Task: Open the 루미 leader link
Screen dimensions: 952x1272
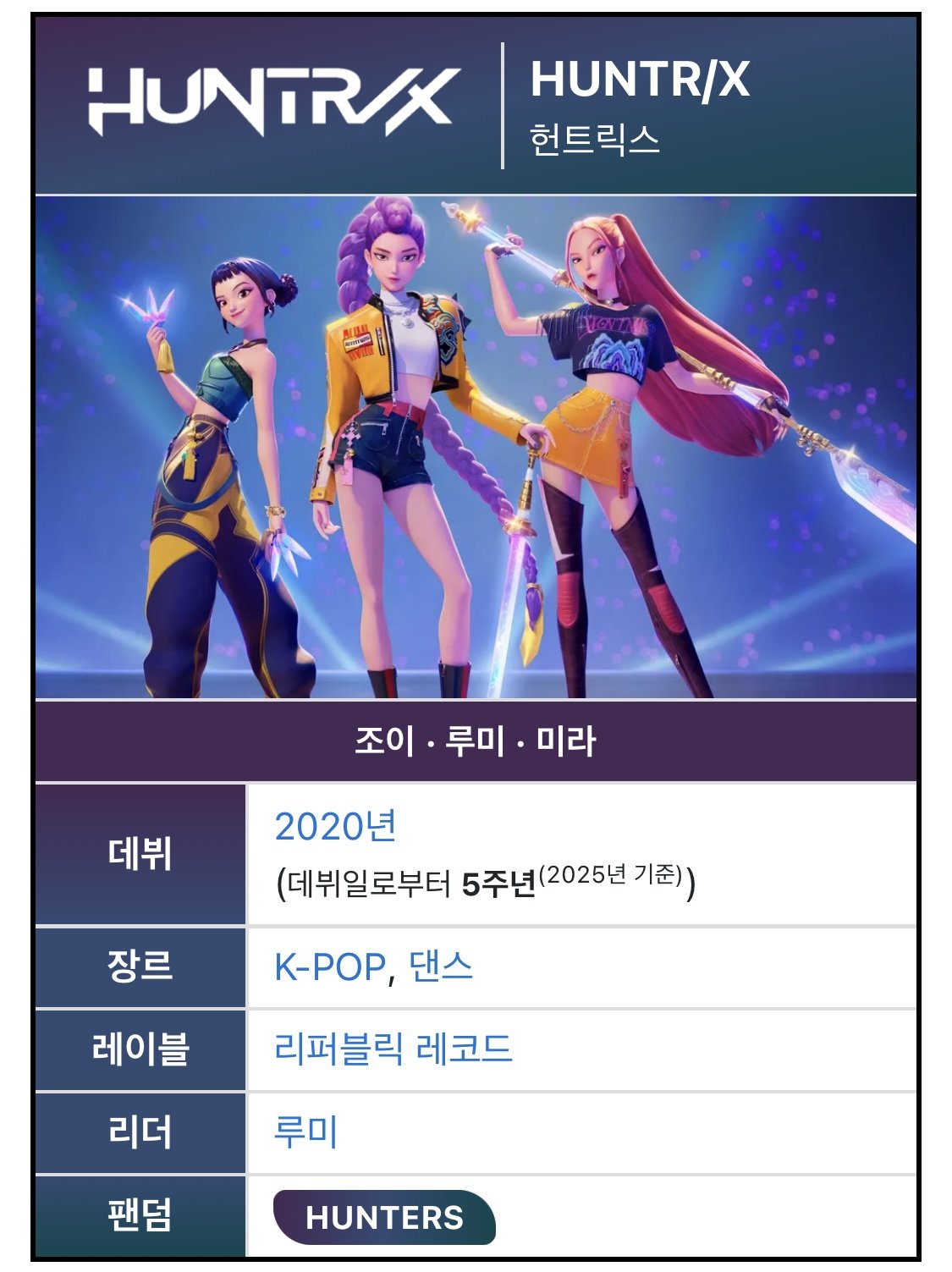Action: point(305,1132)
